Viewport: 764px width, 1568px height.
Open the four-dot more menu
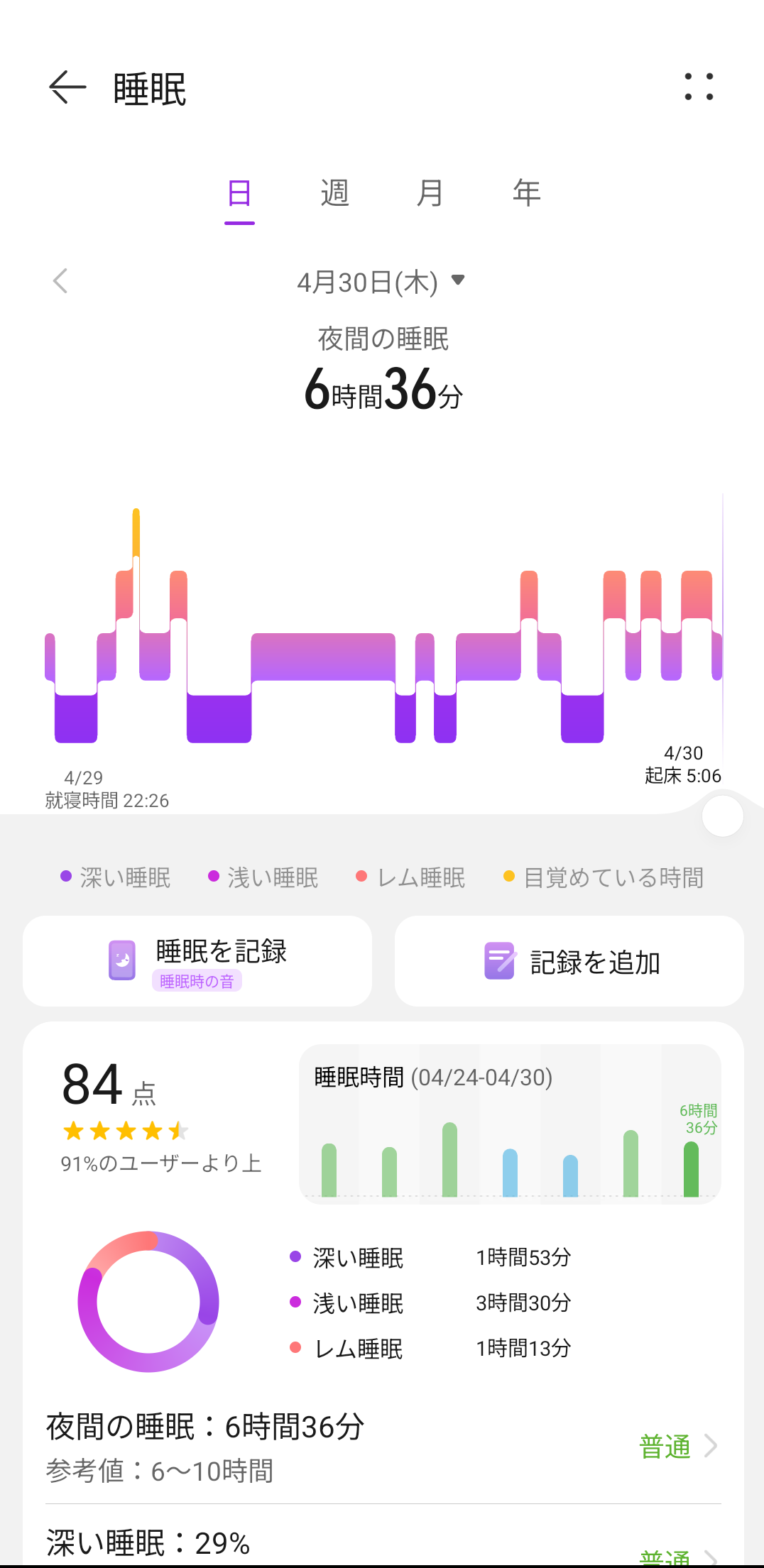point(699,87)
